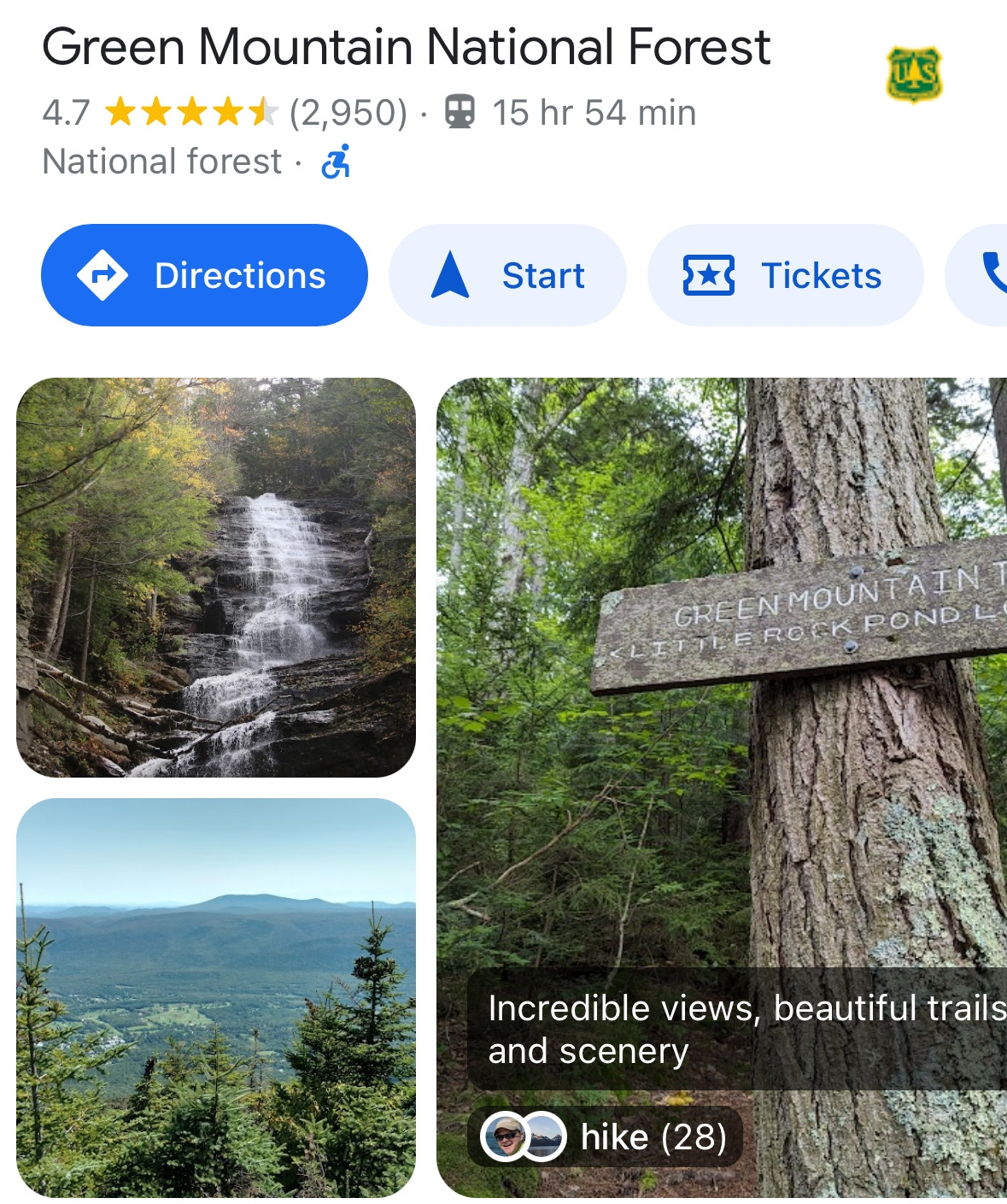1007x1204 pixels.
Task: Call the national forest via phone button
Action: (x=977, y=275)
